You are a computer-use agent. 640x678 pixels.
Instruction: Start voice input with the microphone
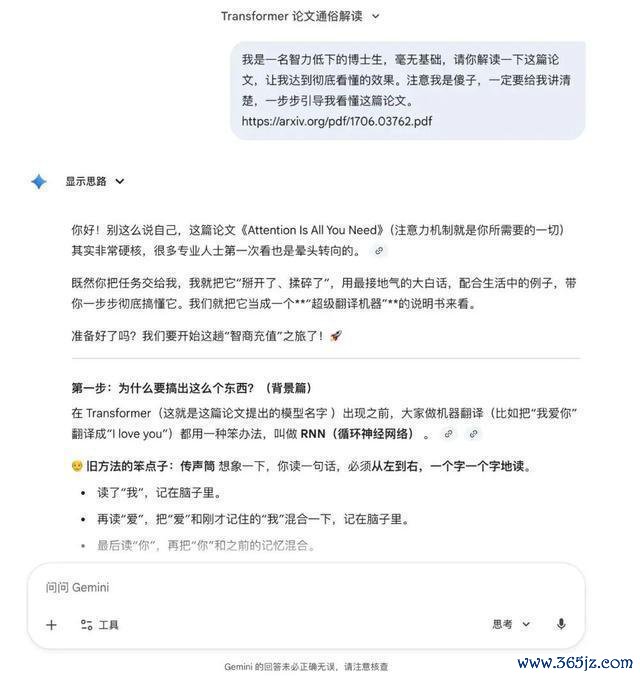pos(561,624)
